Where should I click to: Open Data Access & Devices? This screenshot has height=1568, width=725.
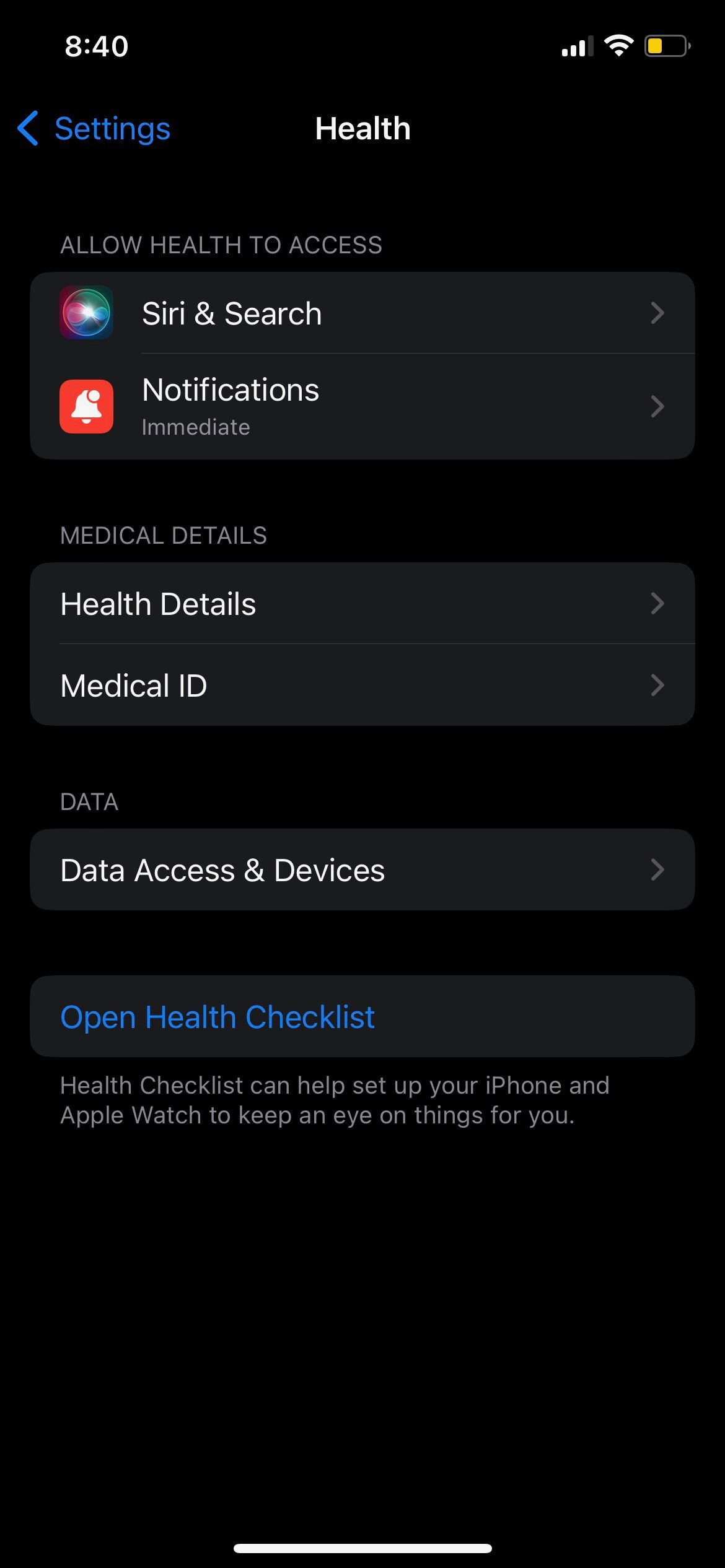click(x=362, y=870)
